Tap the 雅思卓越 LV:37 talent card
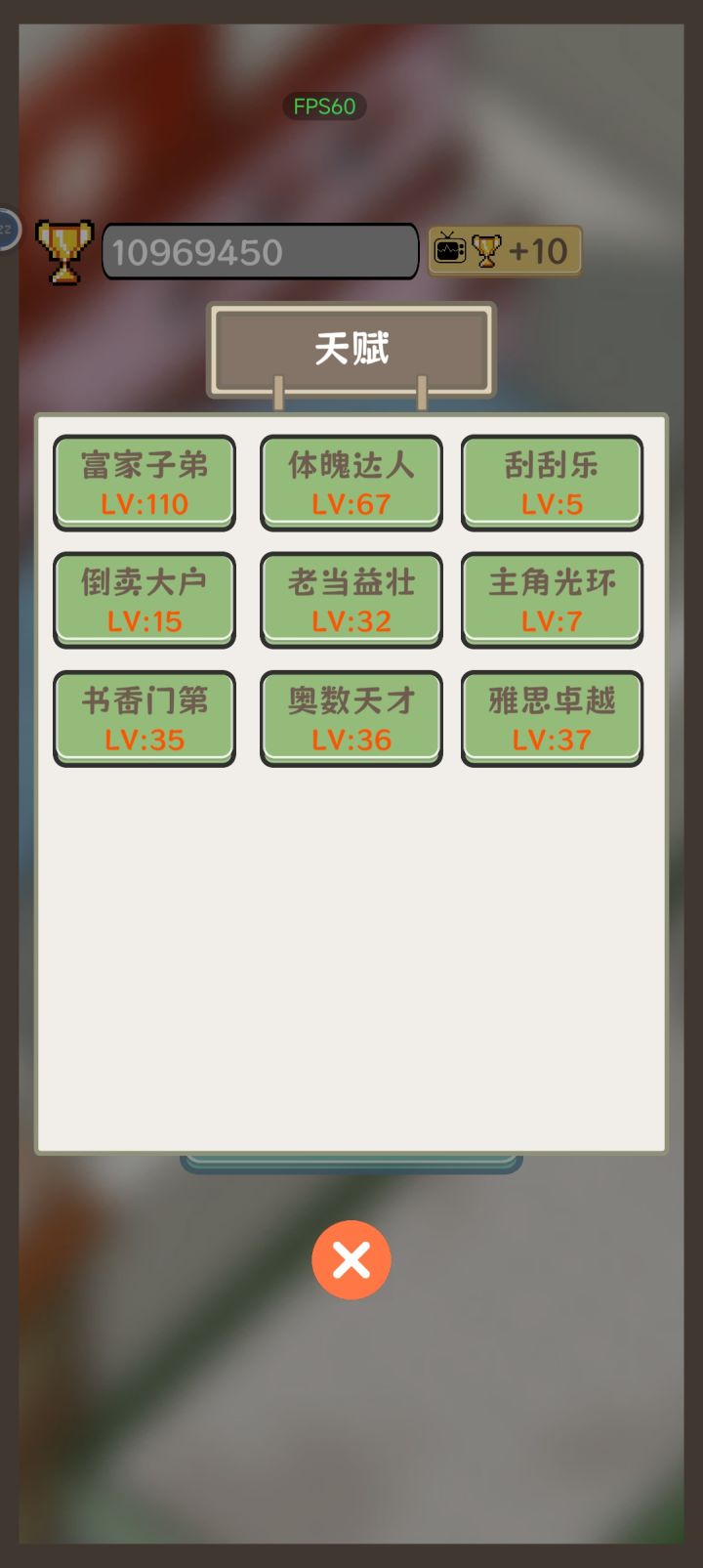This screenshot has width=703, height=1568. tap(552, 719)
